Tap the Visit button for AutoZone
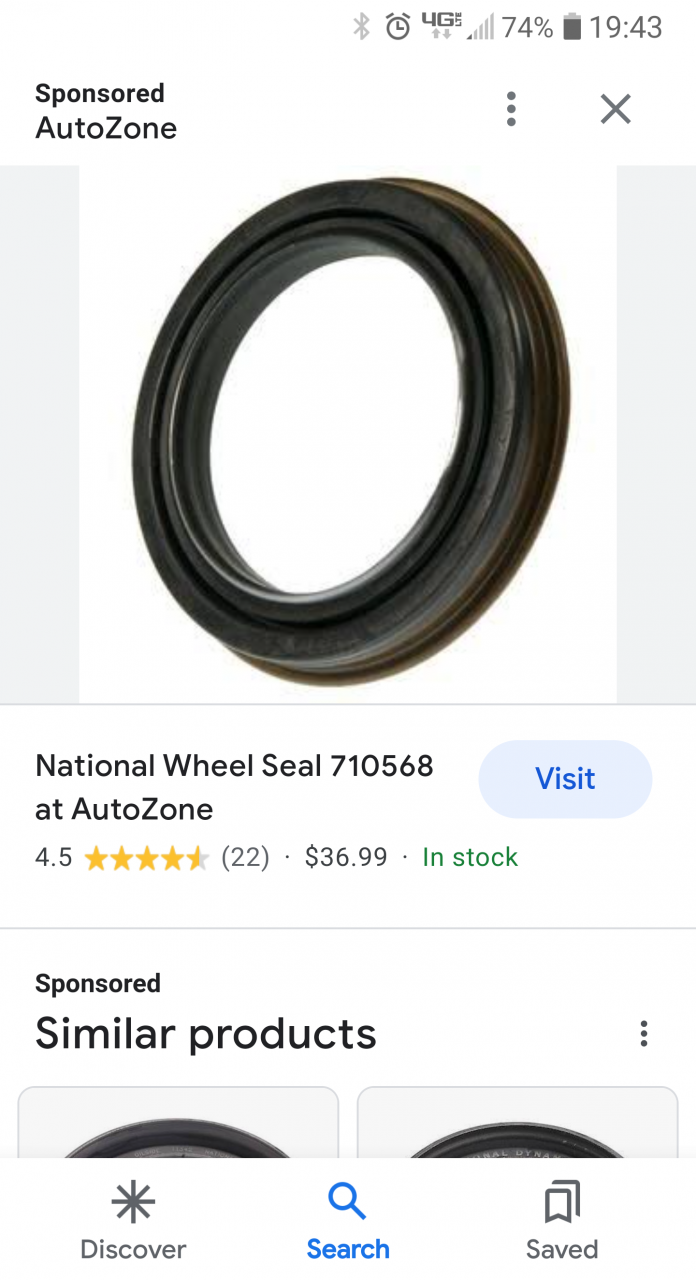This screenshot has height=1280, width=696. coord(565,779)
